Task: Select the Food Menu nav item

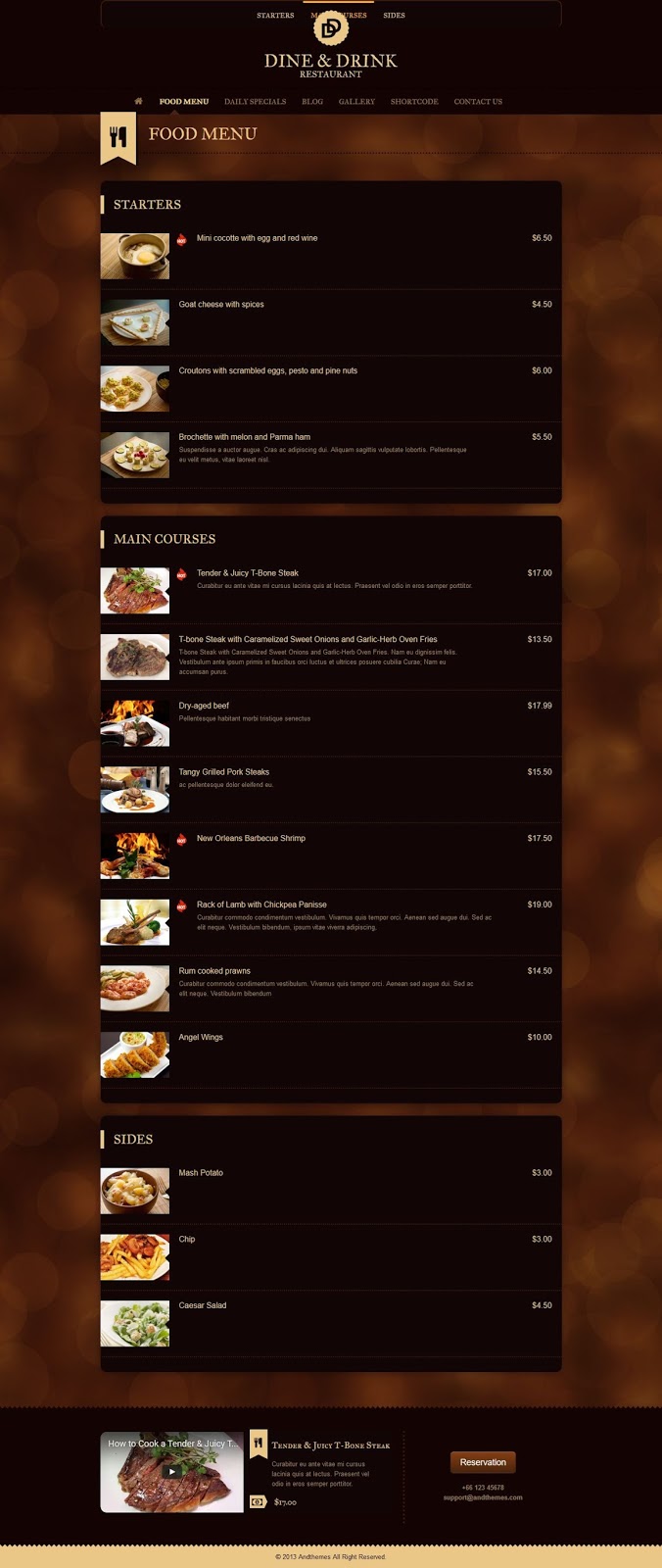Action: tap(184, 102)
